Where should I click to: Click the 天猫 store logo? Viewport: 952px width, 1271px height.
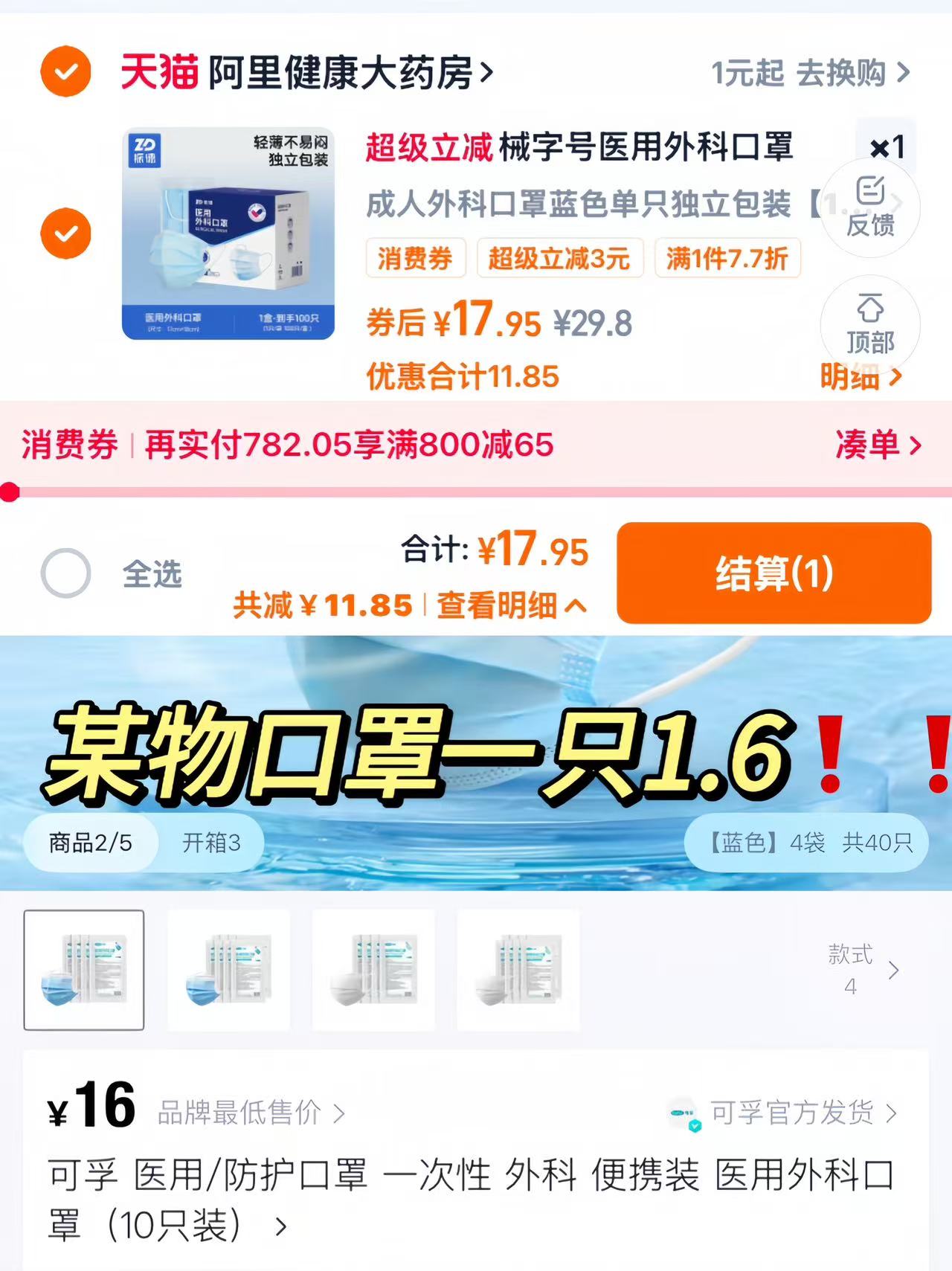click(x=158, y=72)
